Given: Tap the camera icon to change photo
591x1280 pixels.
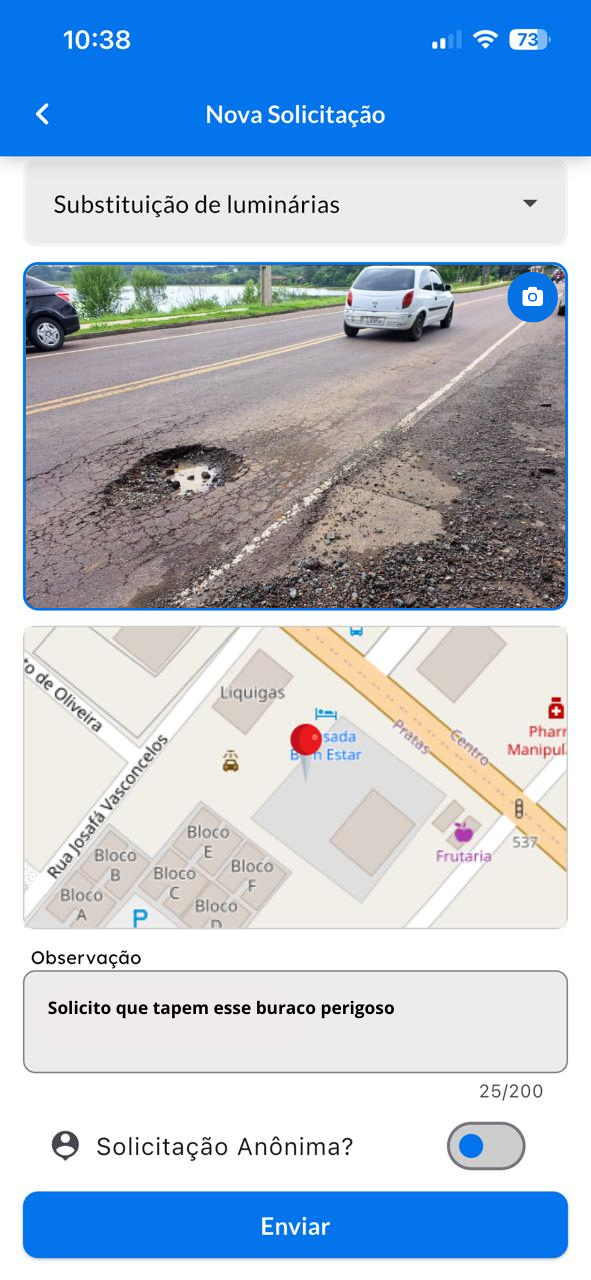Looking at the screenshot, I should tap(532, 297).
